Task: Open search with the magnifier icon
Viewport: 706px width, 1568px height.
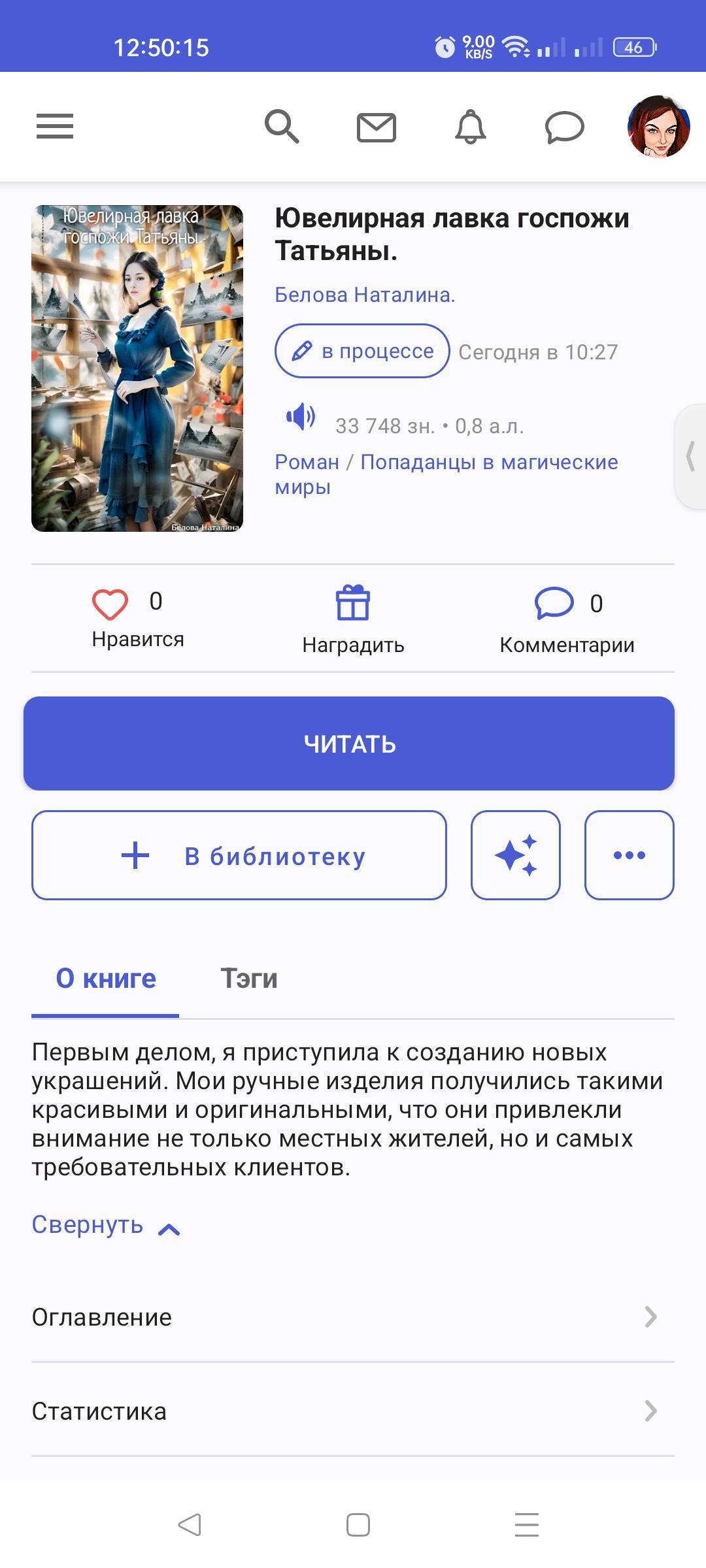Action: [x=282, y=126]
